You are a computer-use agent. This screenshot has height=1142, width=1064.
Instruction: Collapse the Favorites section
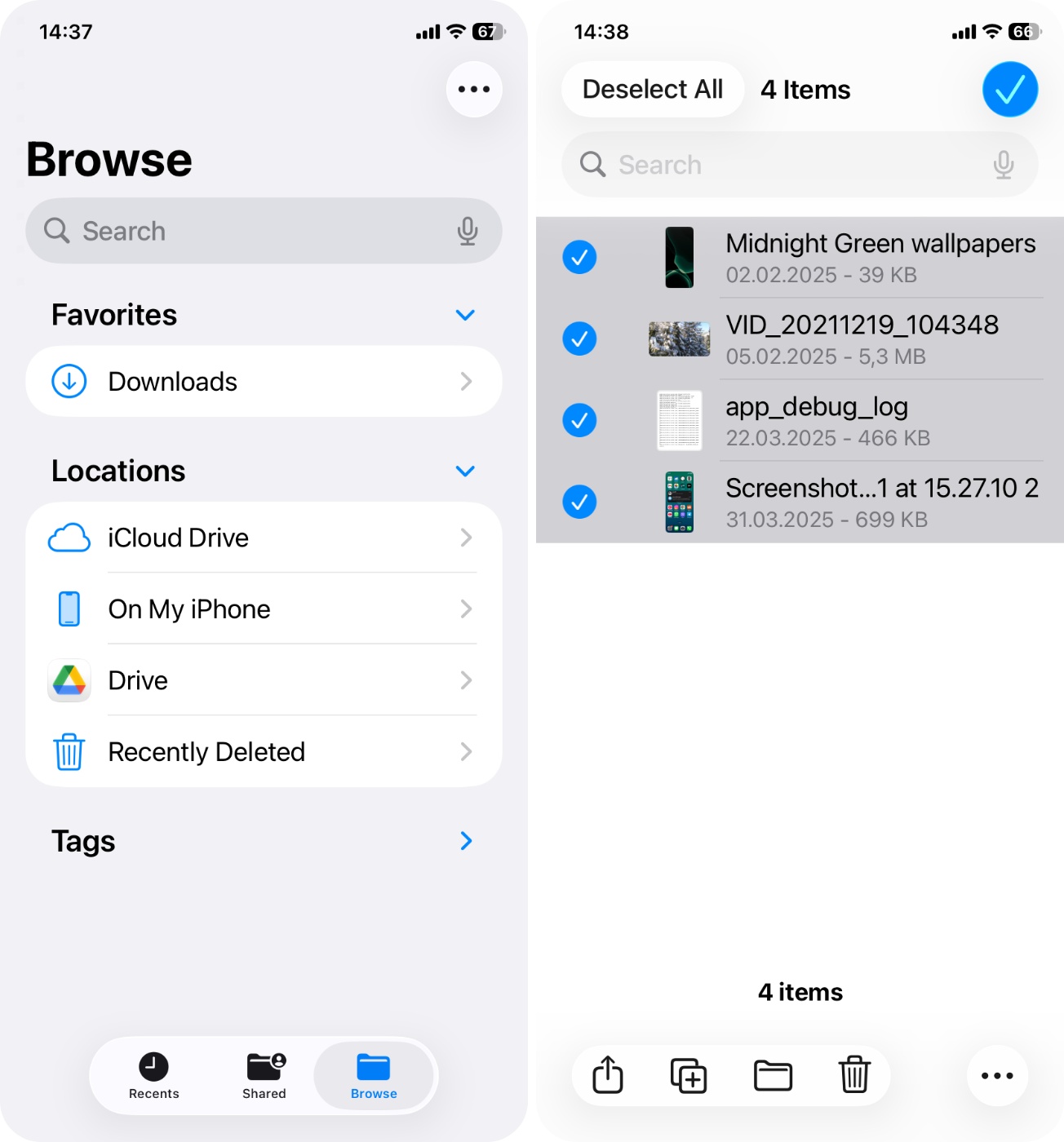coord(465,315)
